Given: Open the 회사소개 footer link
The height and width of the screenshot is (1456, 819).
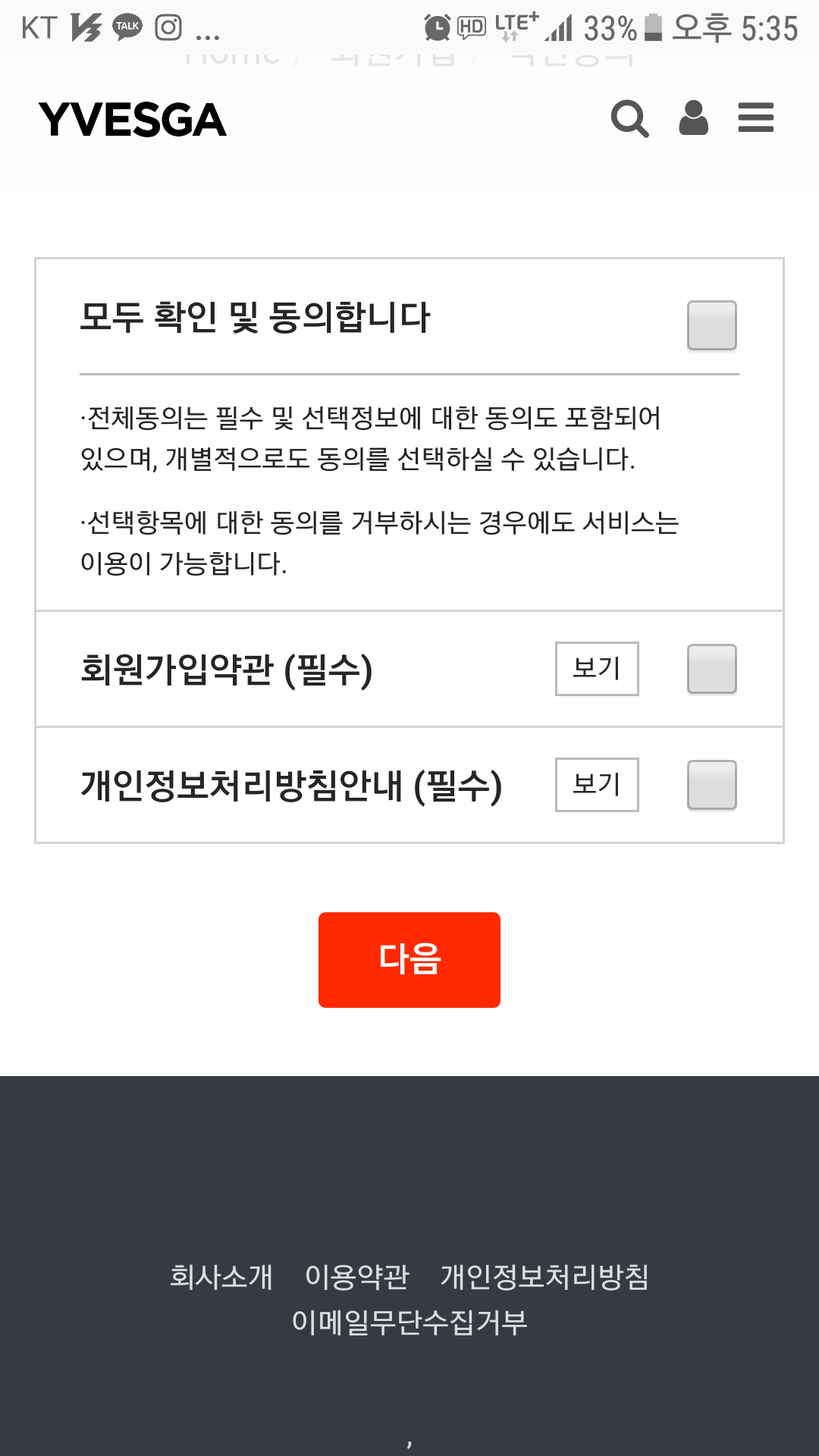Looking at the screenshot, I should 221,1277.
